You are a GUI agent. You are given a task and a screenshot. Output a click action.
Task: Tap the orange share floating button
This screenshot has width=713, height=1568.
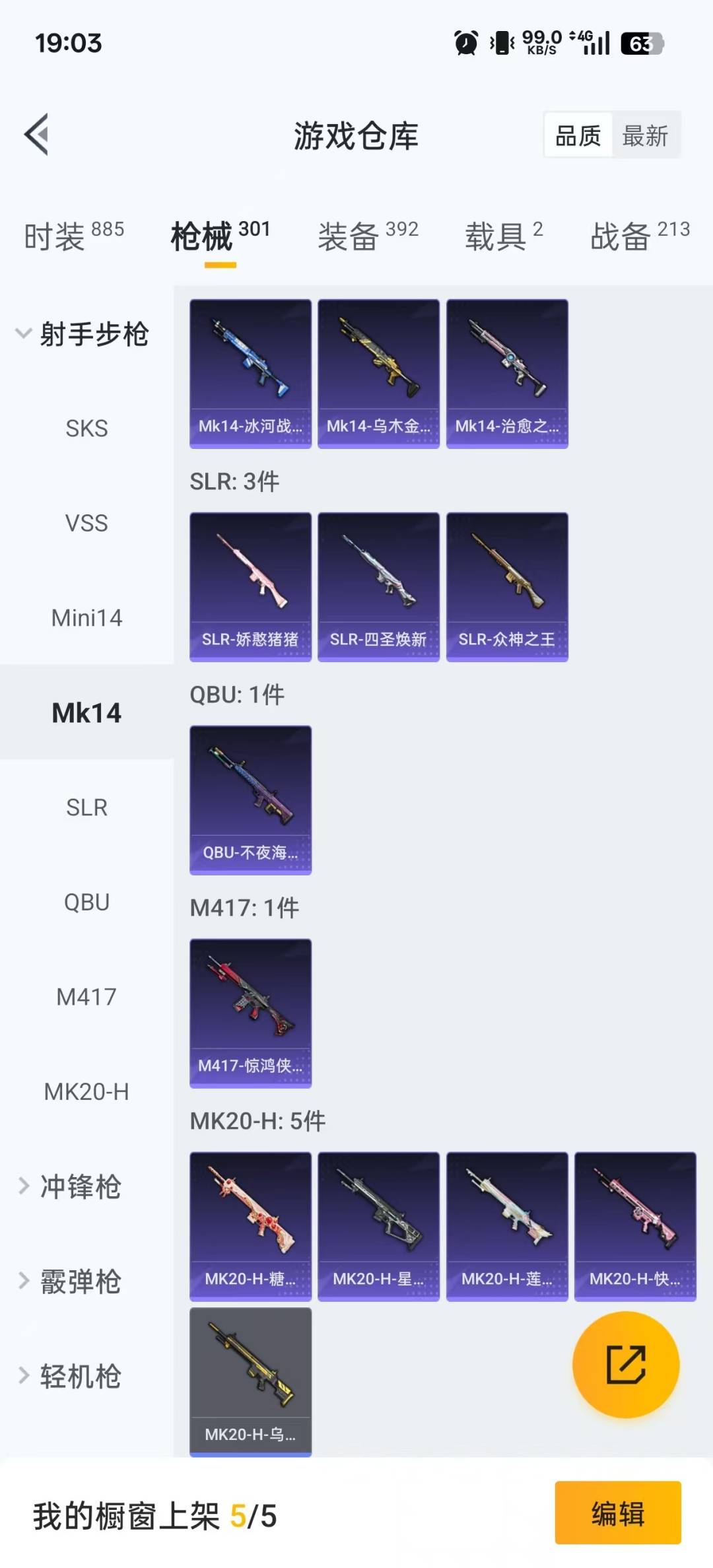[625, 1365]
